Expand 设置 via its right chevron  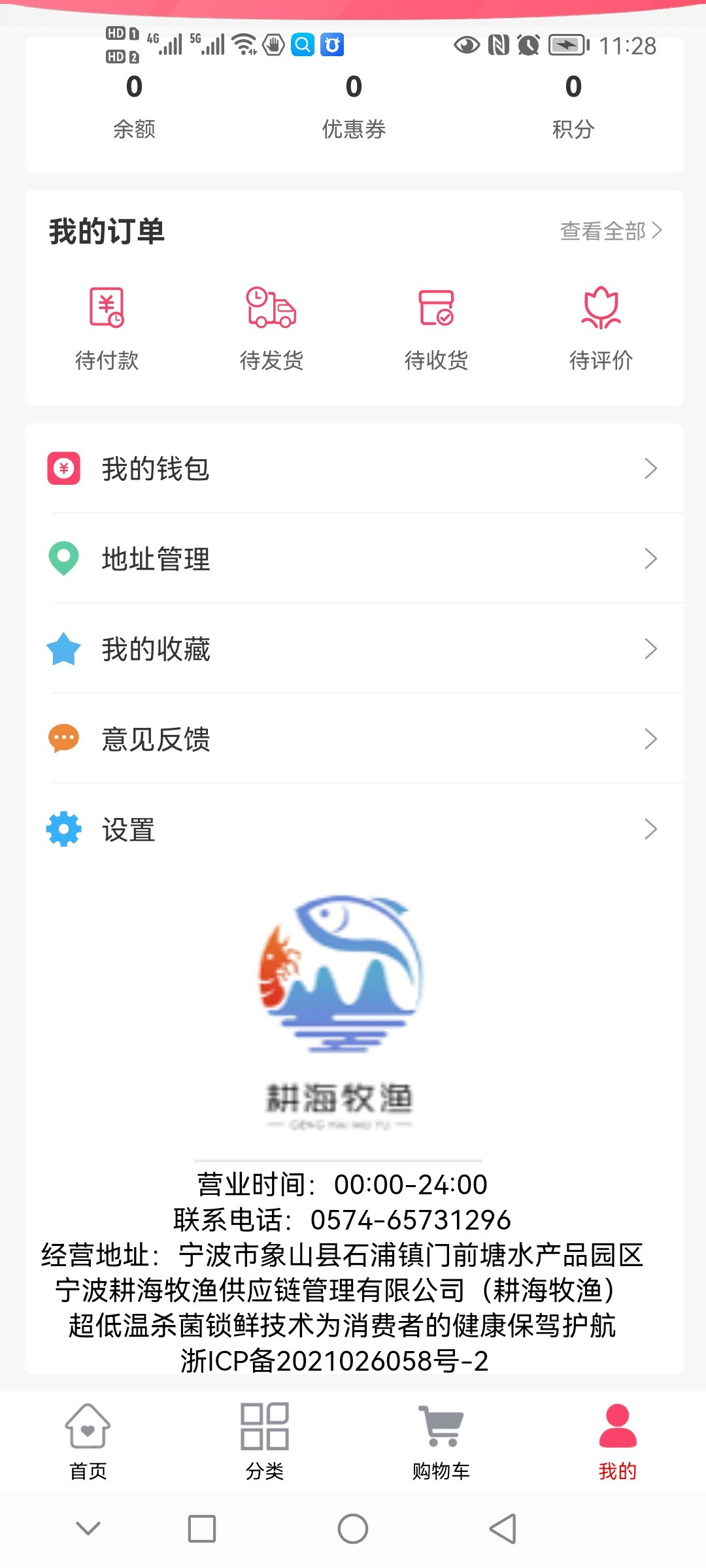[x=650, y=829]
